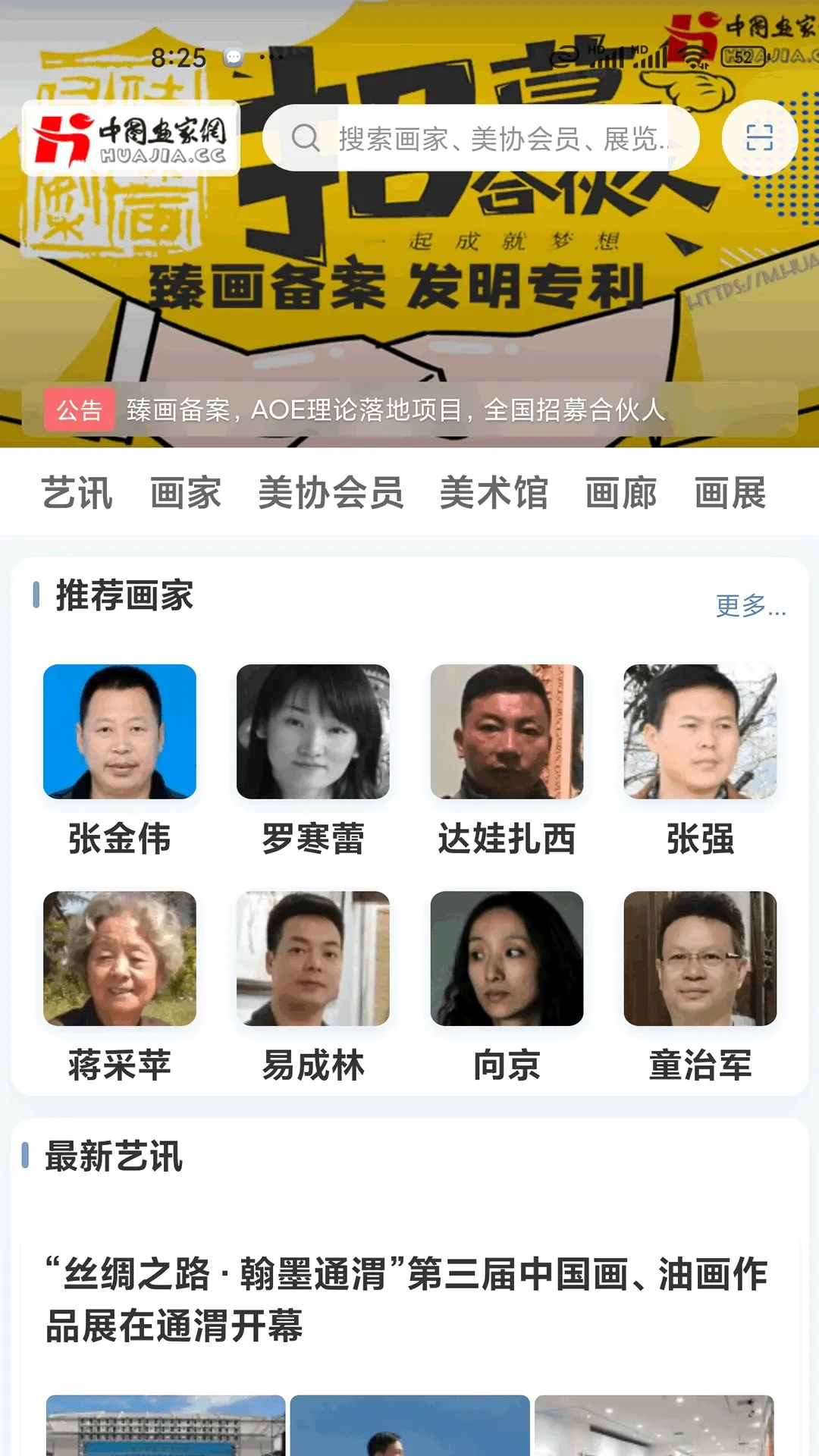This screenshot has width=819, height=1456.
Task: Switch to the 画展 tab
Action: tap(730, 493)
